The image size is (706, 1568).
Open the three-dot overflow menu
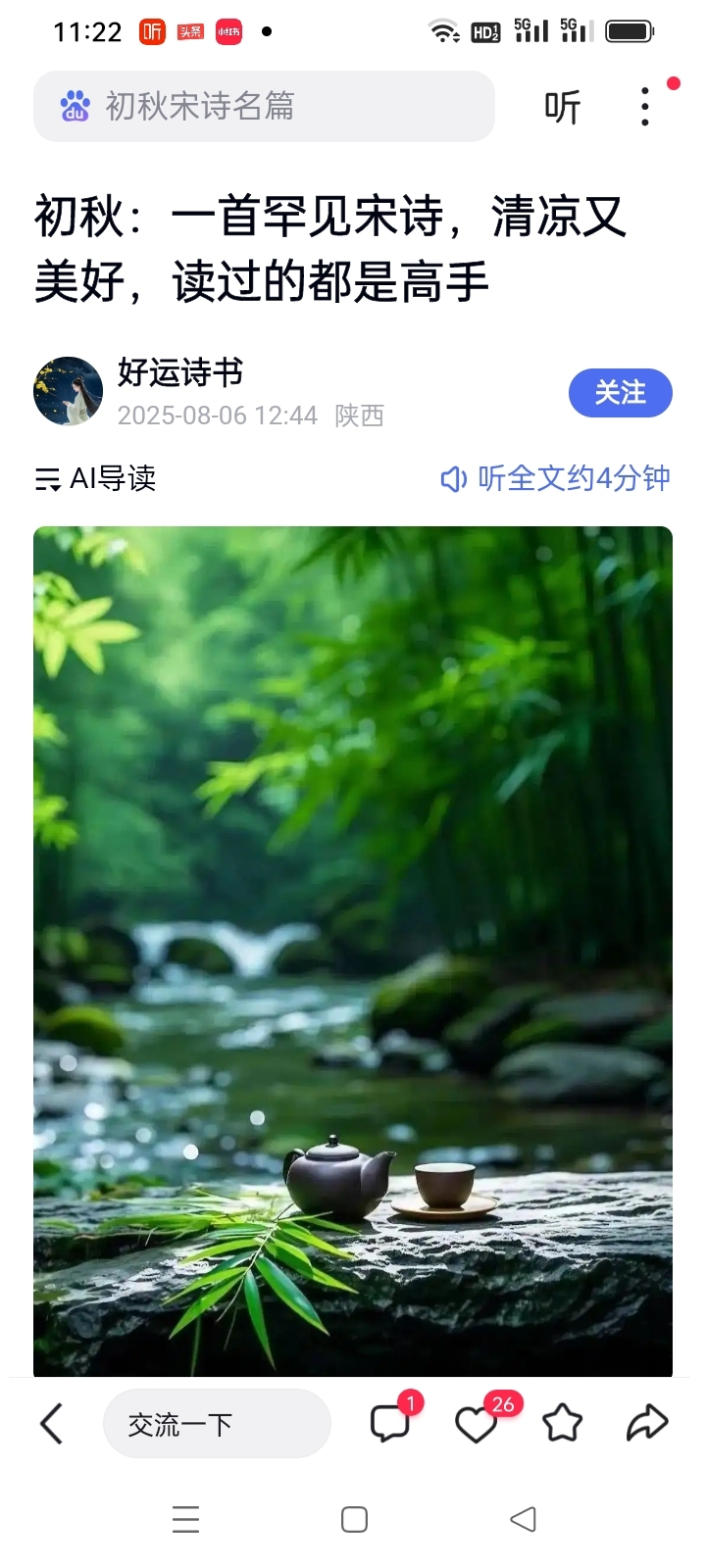644,107
